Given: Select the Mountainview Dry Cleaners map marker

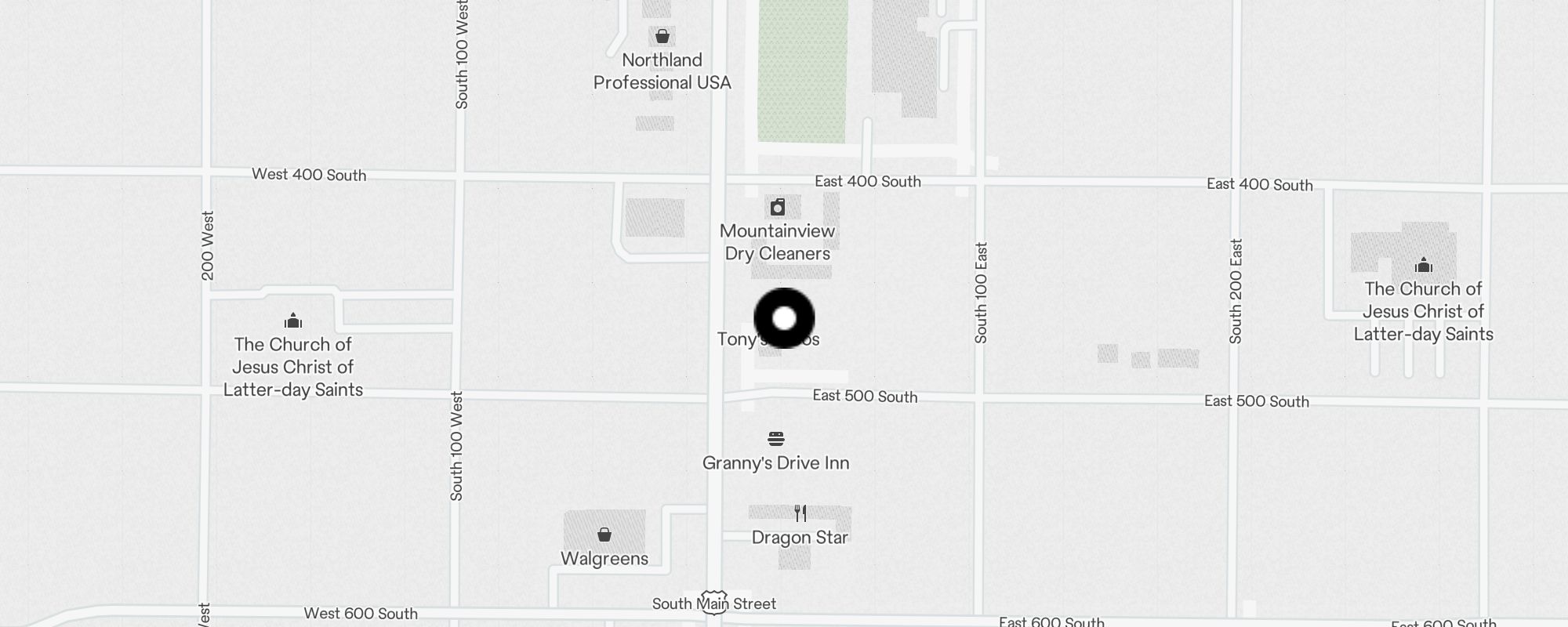Looking at the screenshot, I should tap(777, 208).
